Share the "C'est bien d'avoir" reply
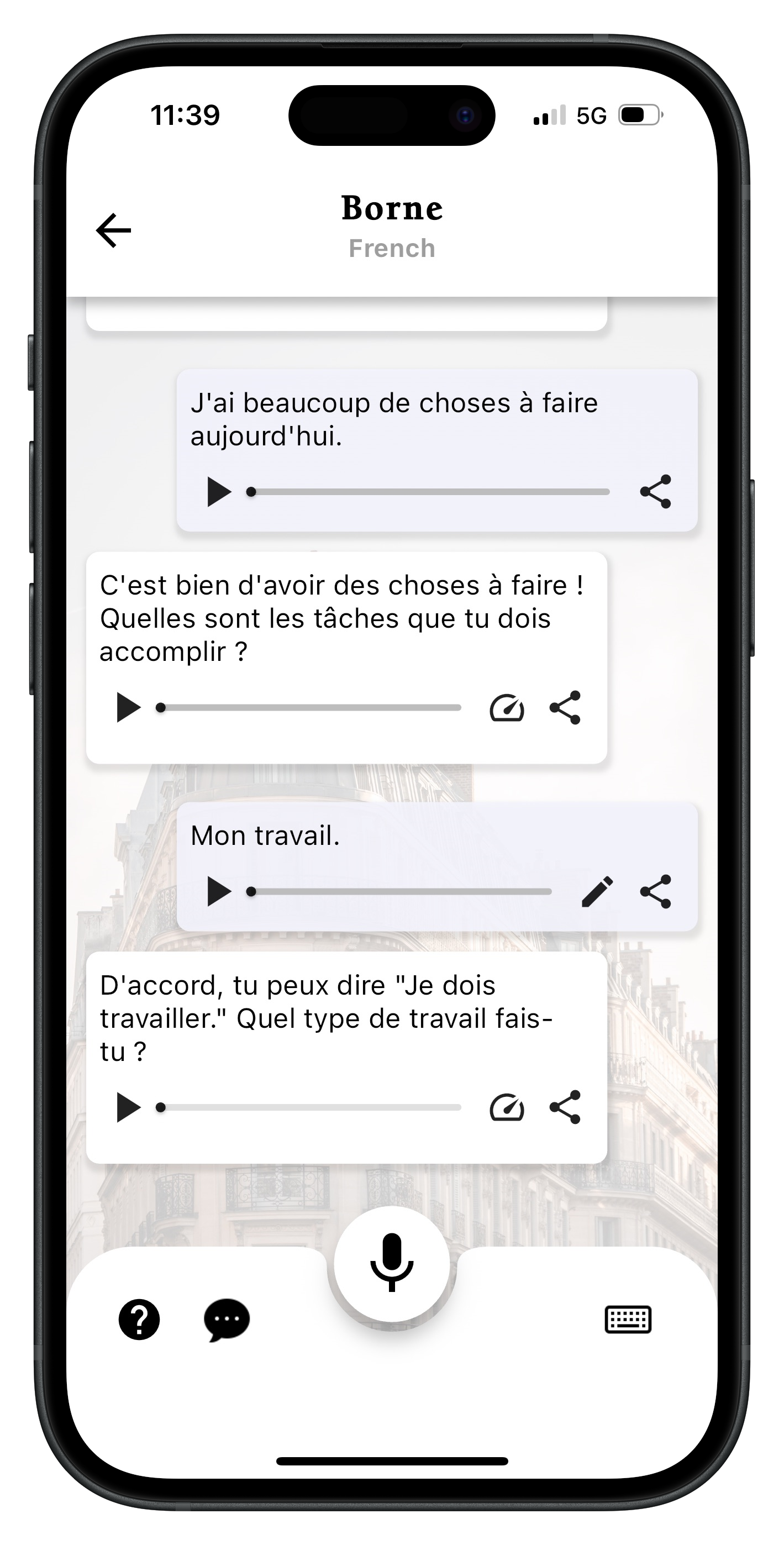Viewport: 784px width, 1545px height. [565, 708]
